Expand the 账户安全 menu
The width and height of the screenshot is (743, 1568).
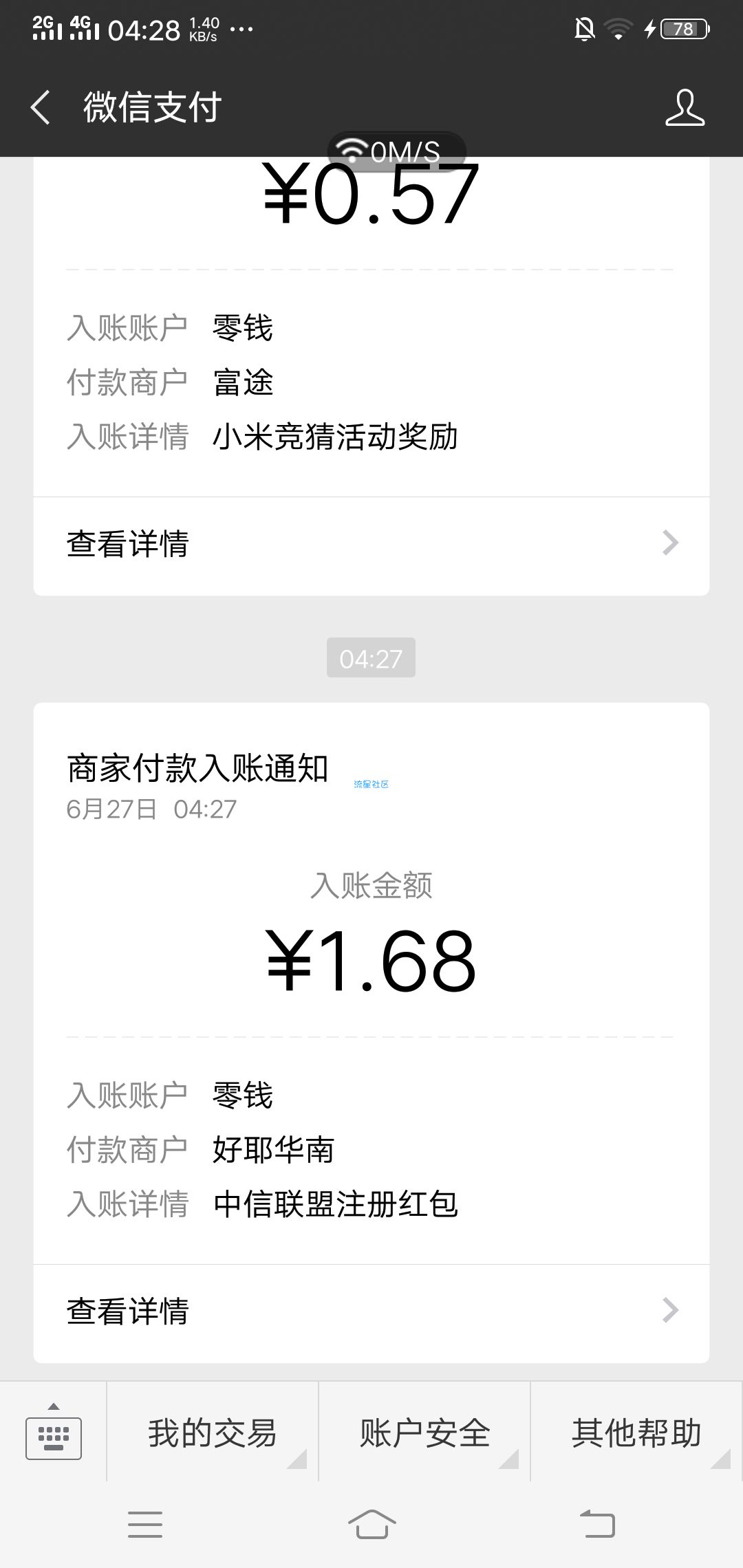(x=424, y=1433)
